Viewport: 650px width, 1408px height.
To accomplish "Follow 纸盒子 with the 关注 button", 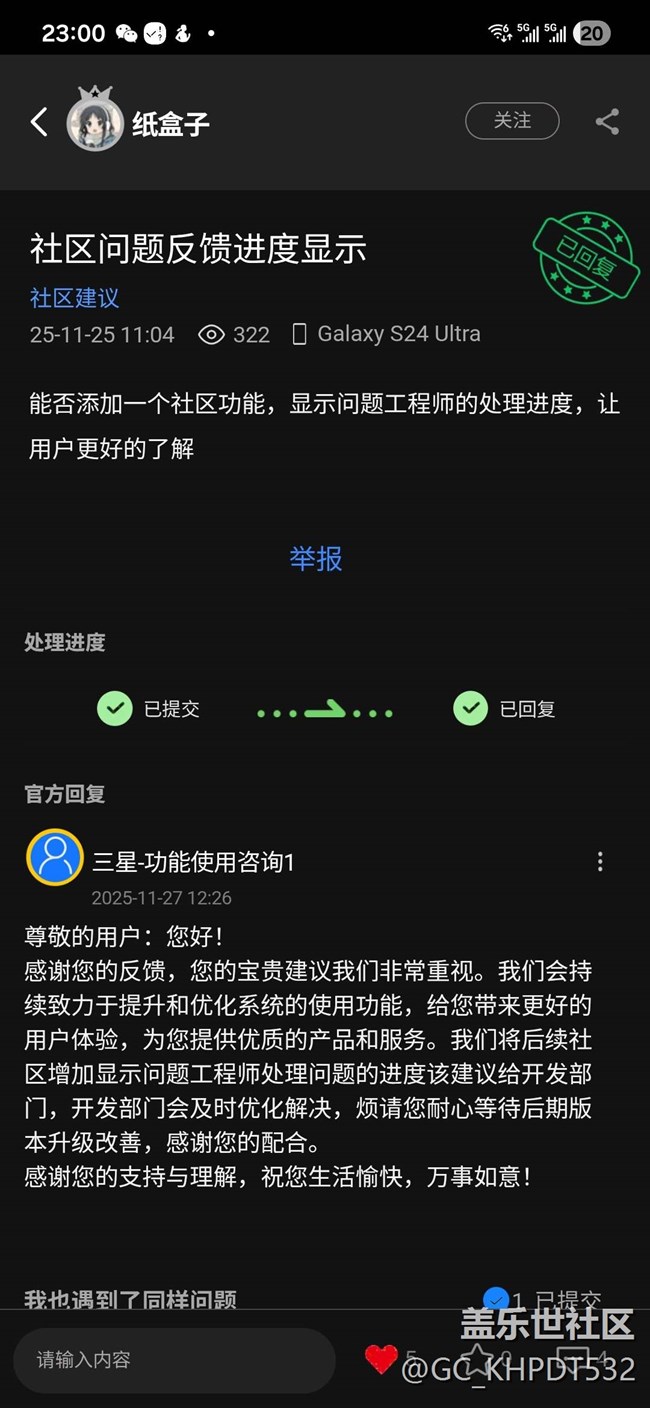I will 512,121.
